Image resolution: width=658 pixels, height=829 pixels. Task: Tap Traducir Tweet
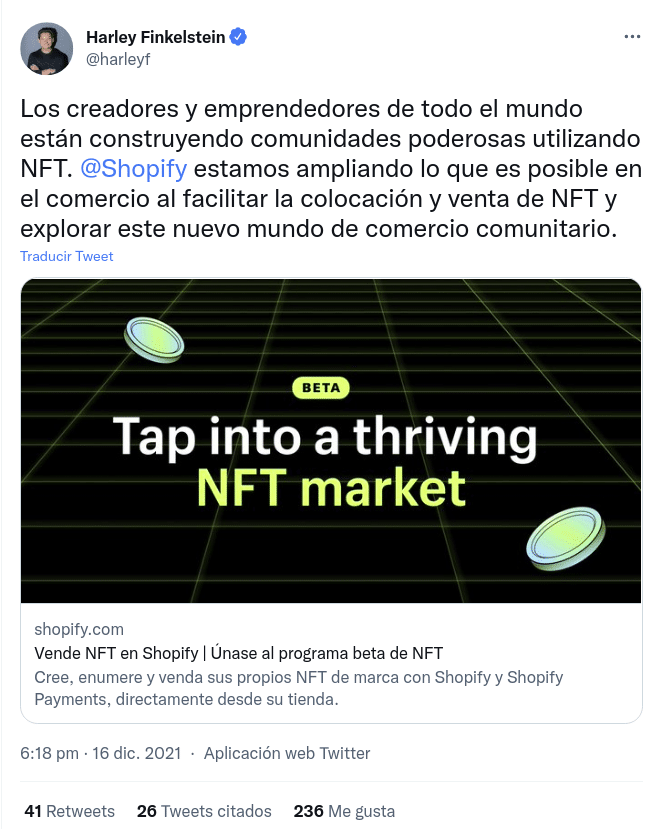point(67,256)
